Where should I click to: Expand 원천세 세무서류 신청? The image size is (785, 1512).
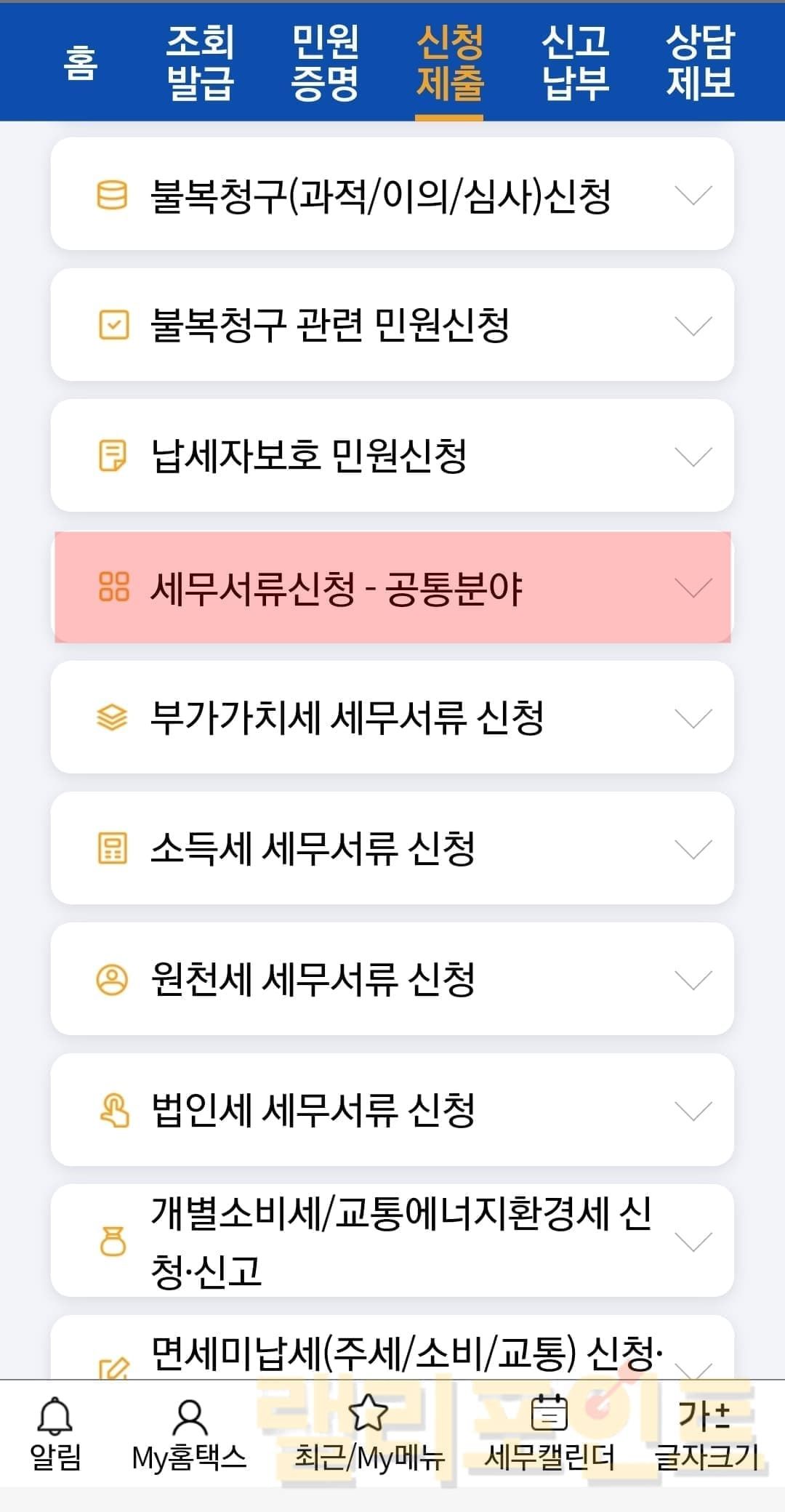tap(392, 979)
